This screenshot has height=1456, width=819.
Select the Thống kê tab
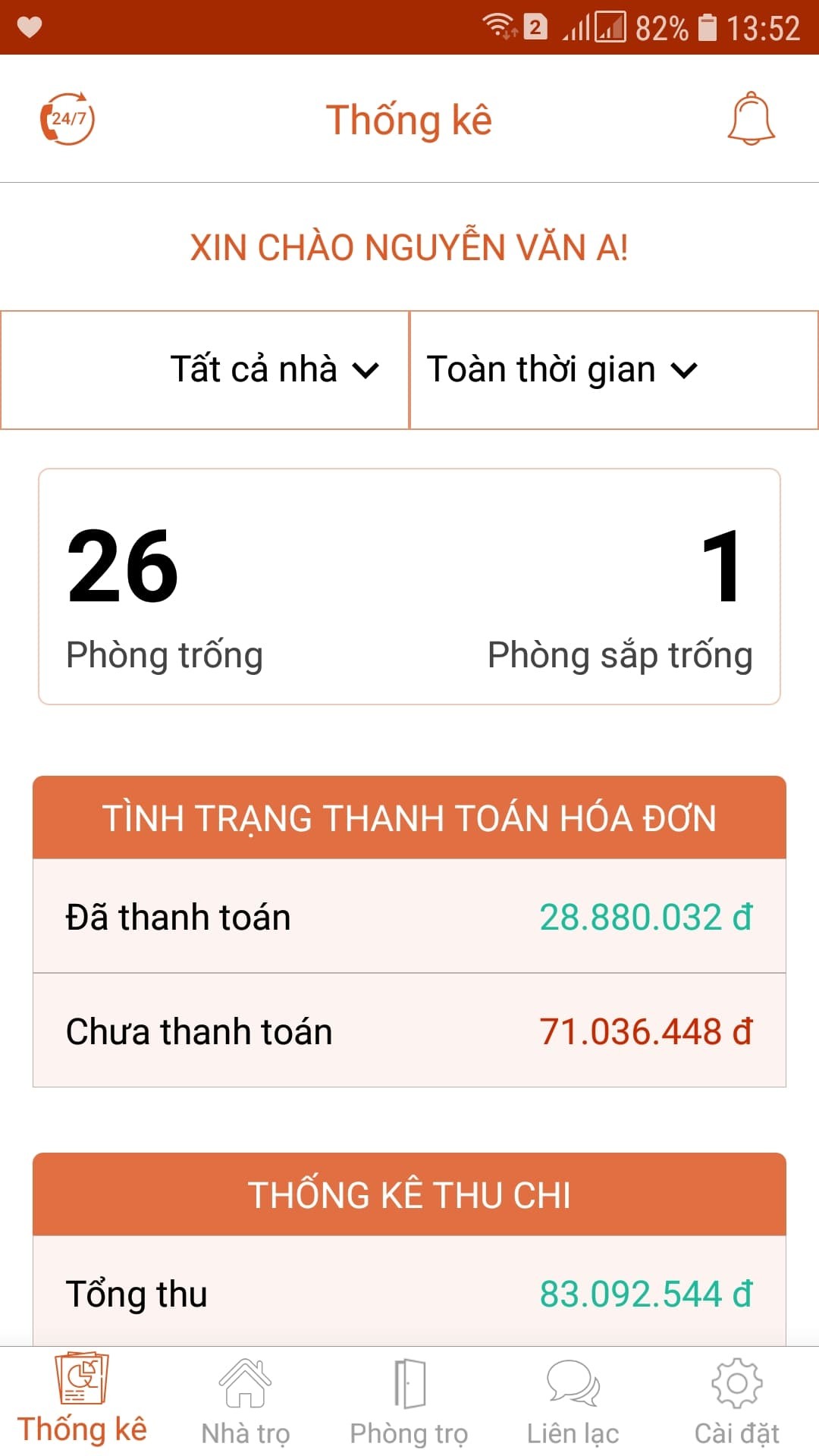[x=82, y=1399]
